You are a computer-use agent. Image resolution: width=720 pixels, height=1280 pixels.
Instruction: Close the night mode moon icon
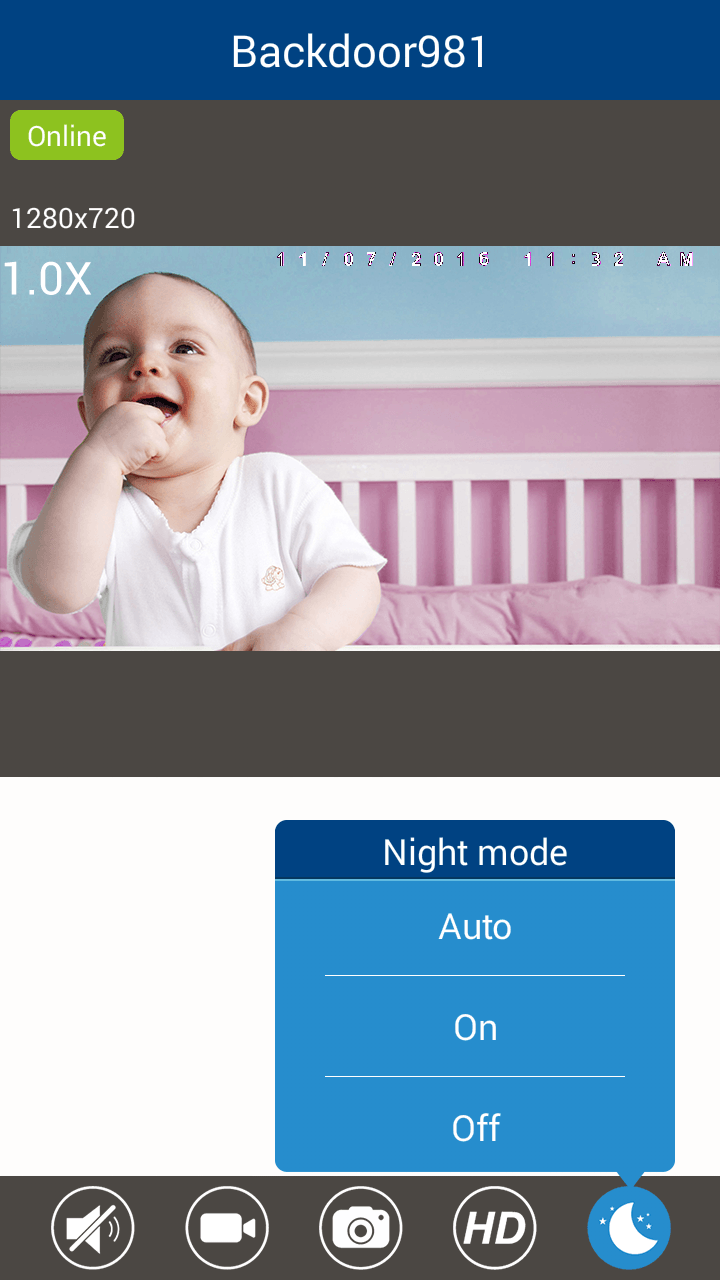click(x=629, y=1228)
